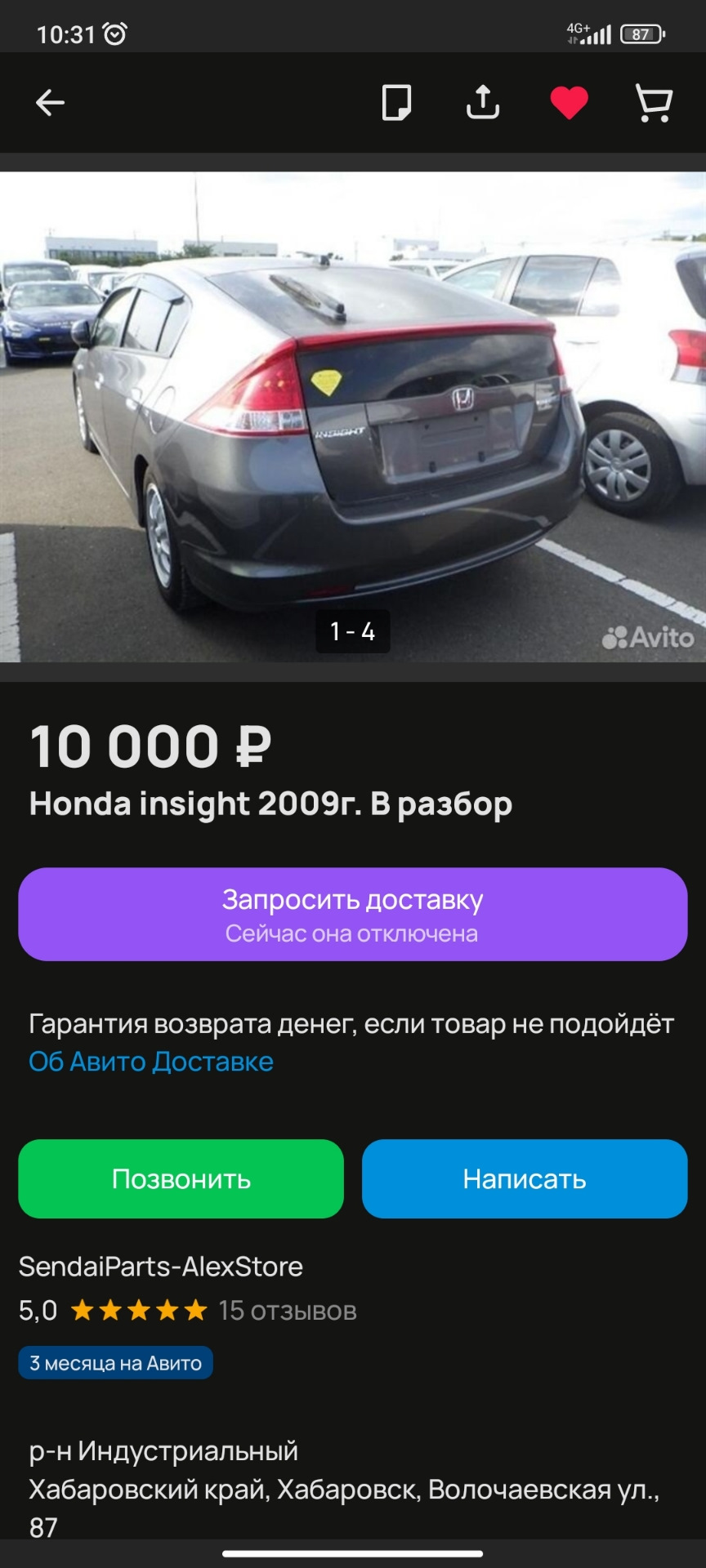Screen dimensions: 706x1568
Task: Open SendaiParts-AlexStore seller profile
Action: 161,1267
